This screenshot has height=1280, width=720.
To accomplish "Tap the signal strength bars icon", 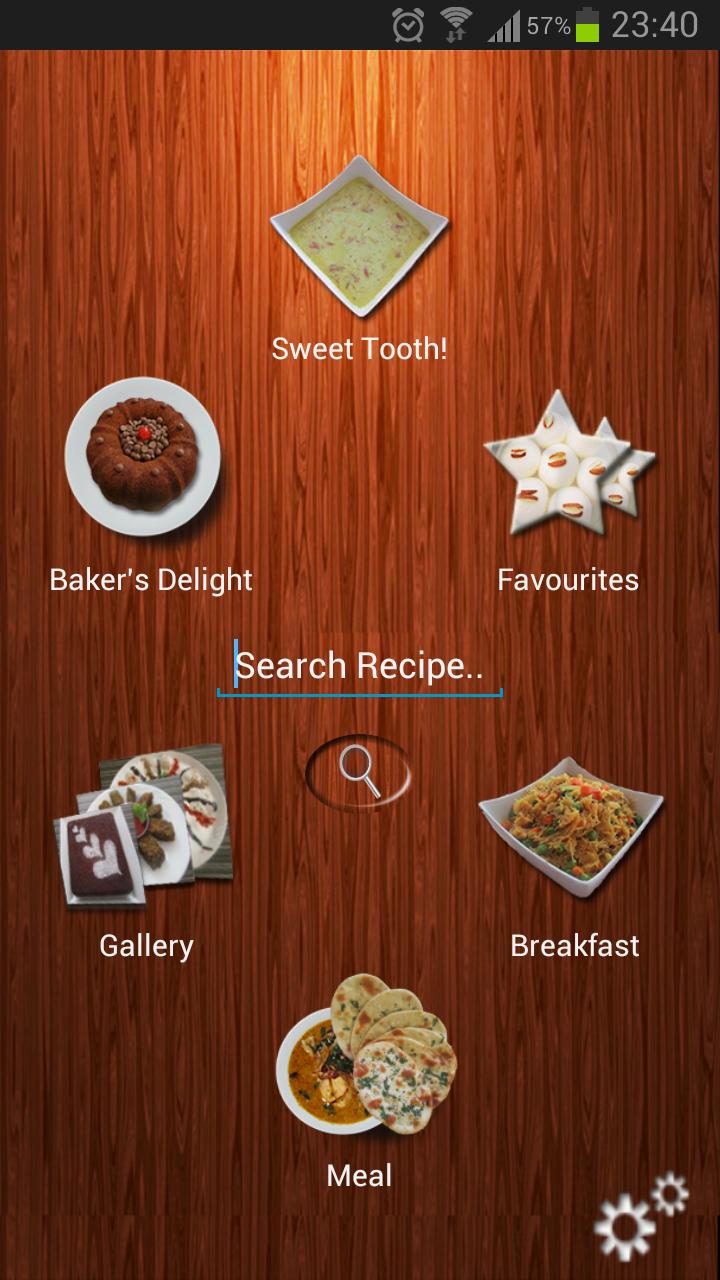I will pyautogui.click(x=505, y=25).
